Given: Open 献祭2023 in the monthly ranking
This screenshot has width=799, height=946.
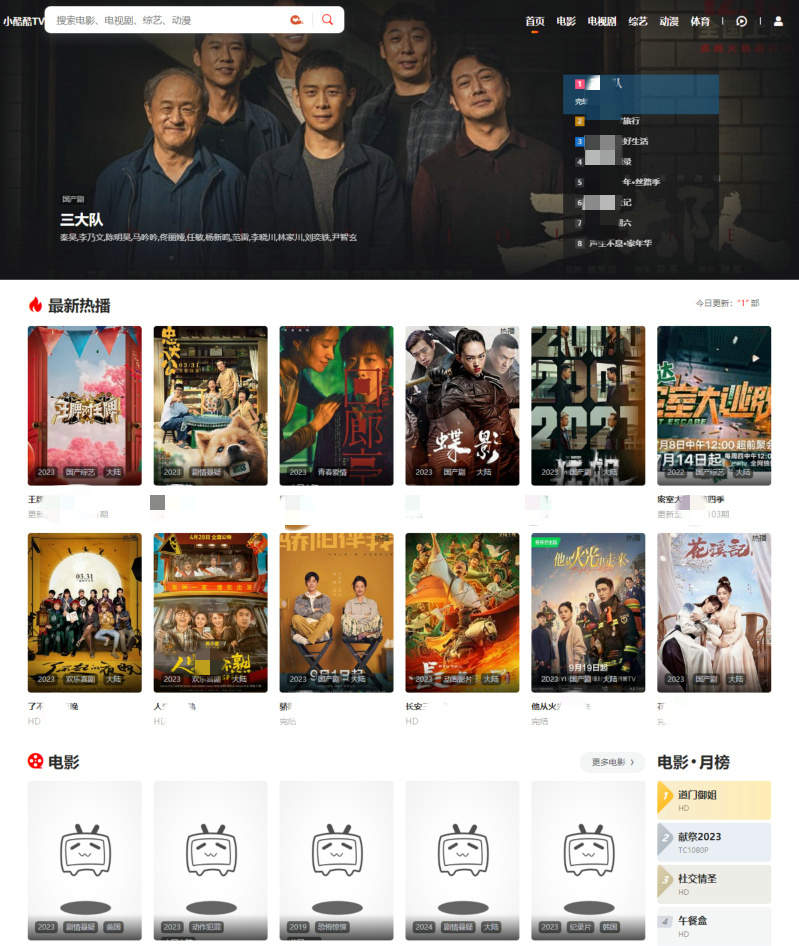Looking at the screenshot, I should (x=713, y=842).
